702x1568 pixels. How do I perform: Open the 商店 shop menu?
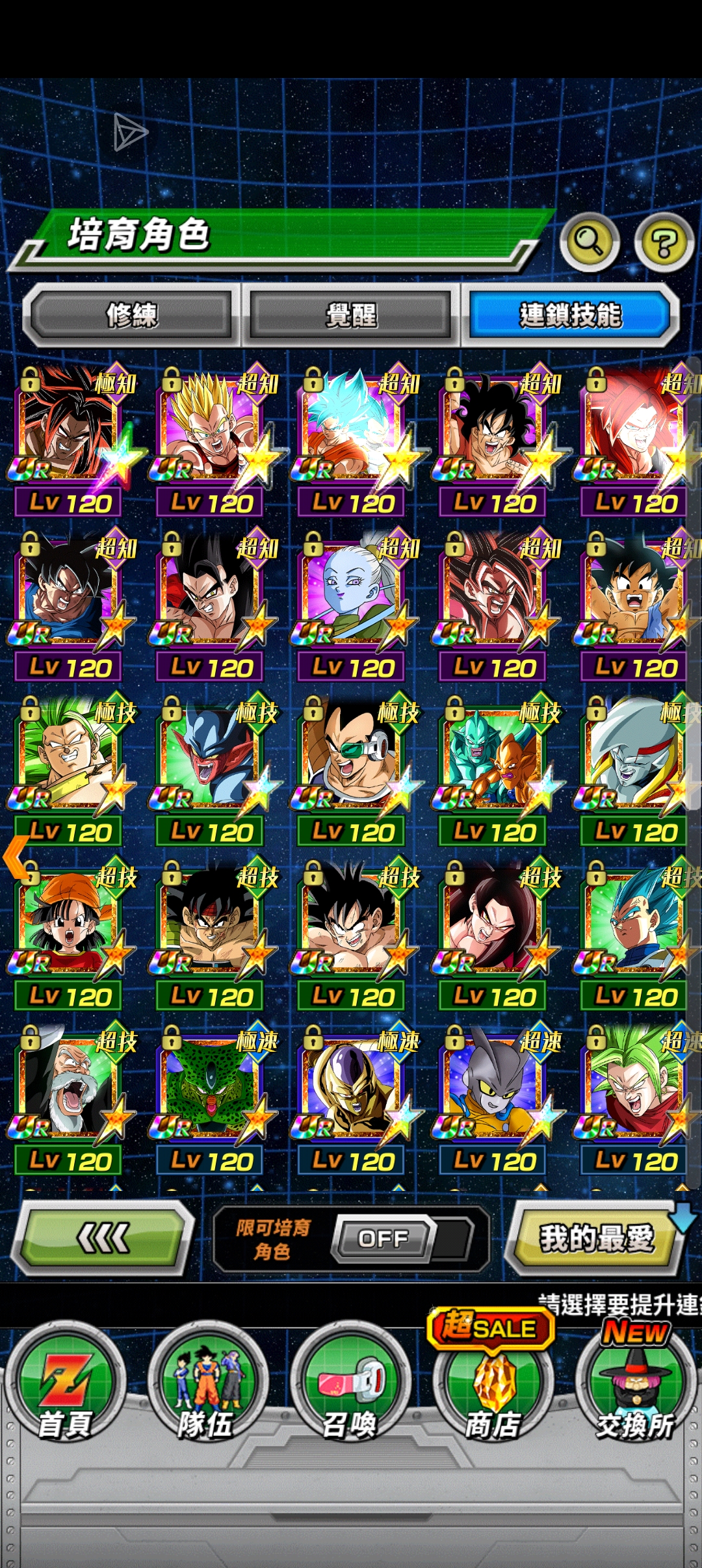[494, 1385]
